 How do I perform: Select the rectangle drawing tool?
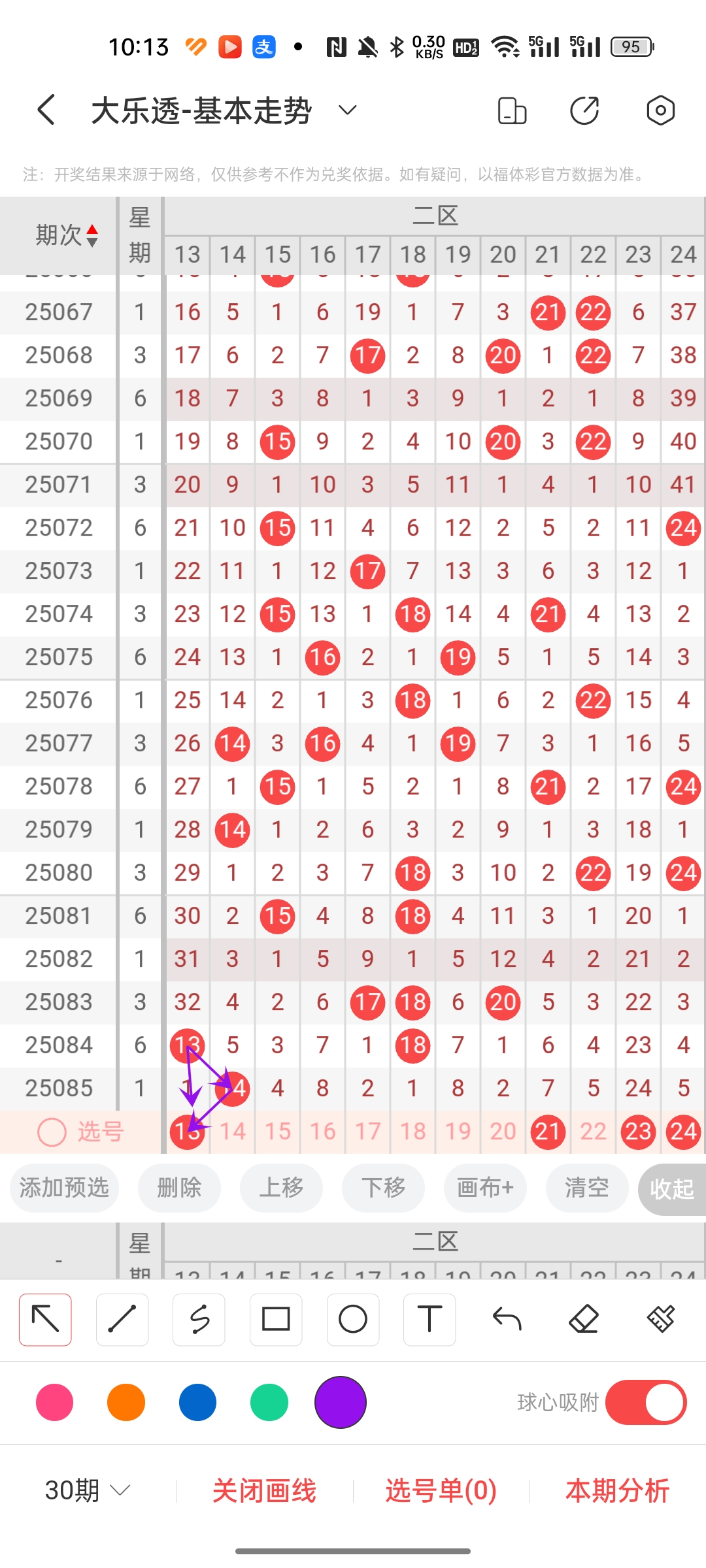(276, 1319)
